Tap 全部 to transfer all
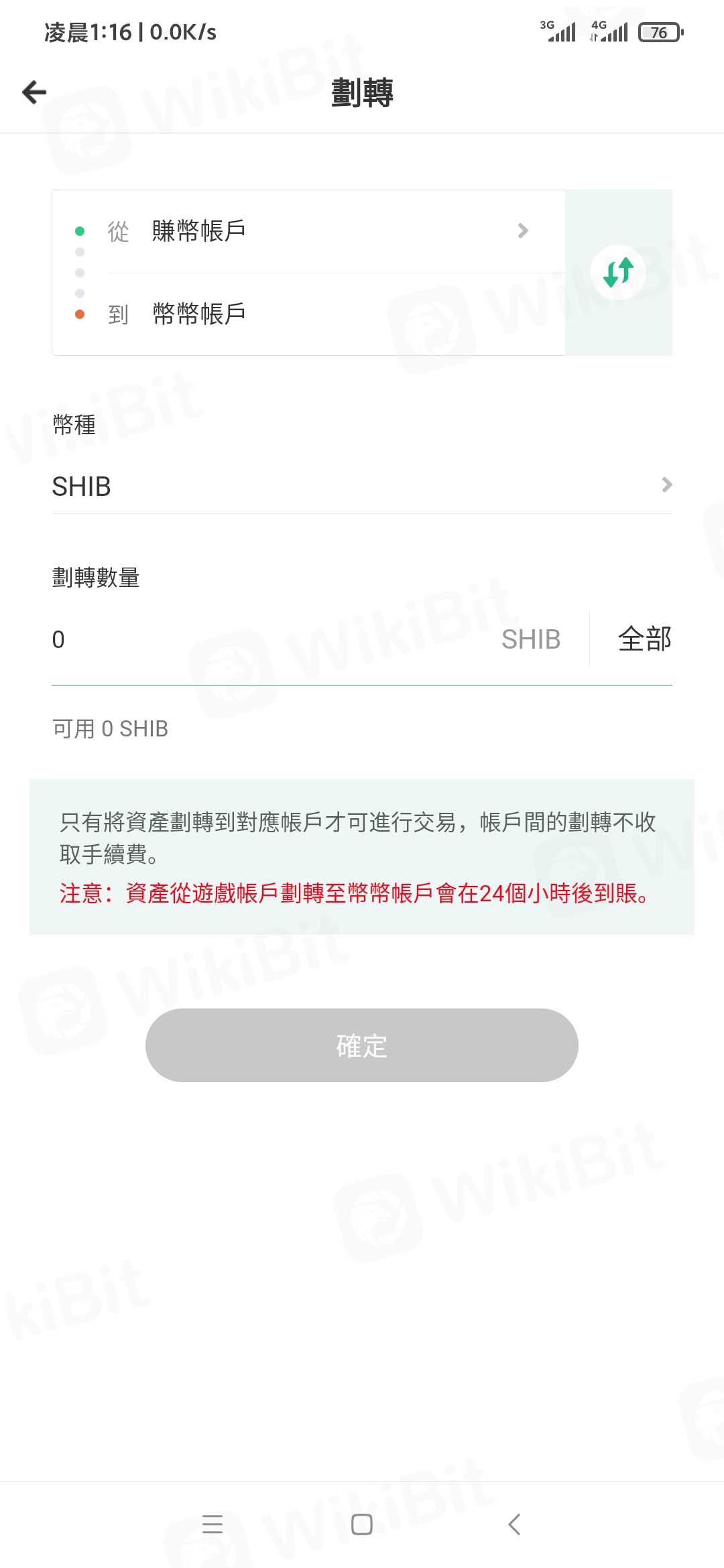 (x=644, y=639)
